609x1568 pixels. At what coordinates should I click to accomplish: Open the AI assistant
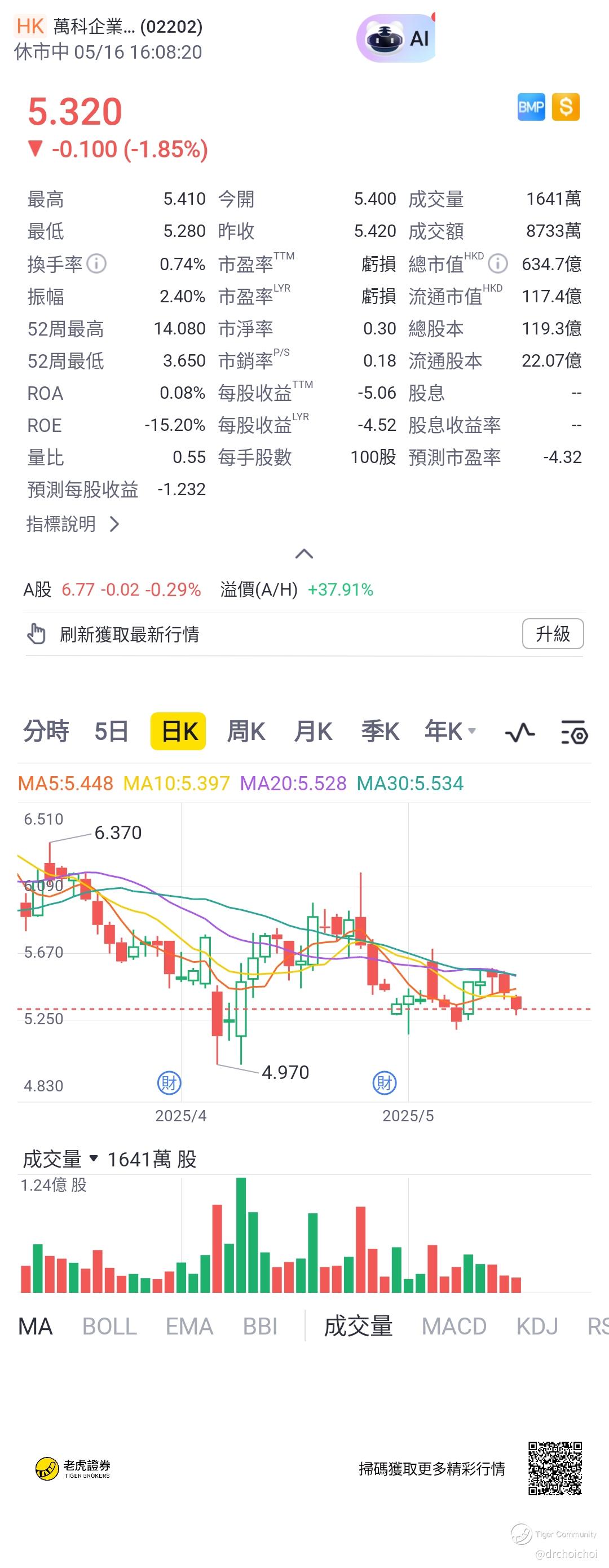point(396,39)
